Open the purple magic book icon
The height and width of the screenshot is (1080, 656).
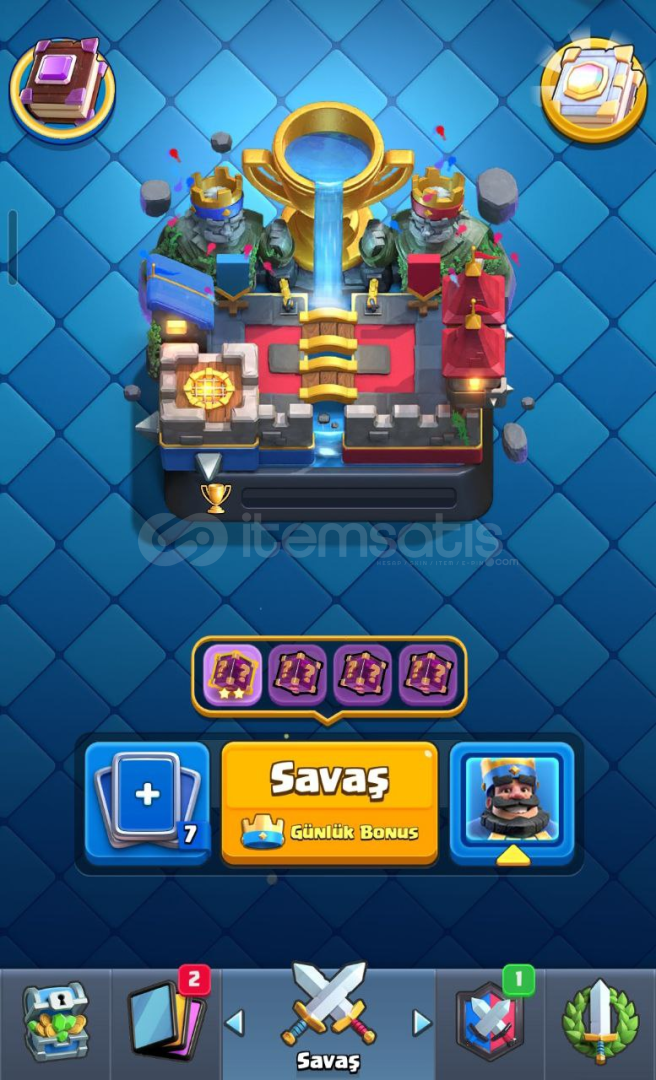tap(63, 90)
